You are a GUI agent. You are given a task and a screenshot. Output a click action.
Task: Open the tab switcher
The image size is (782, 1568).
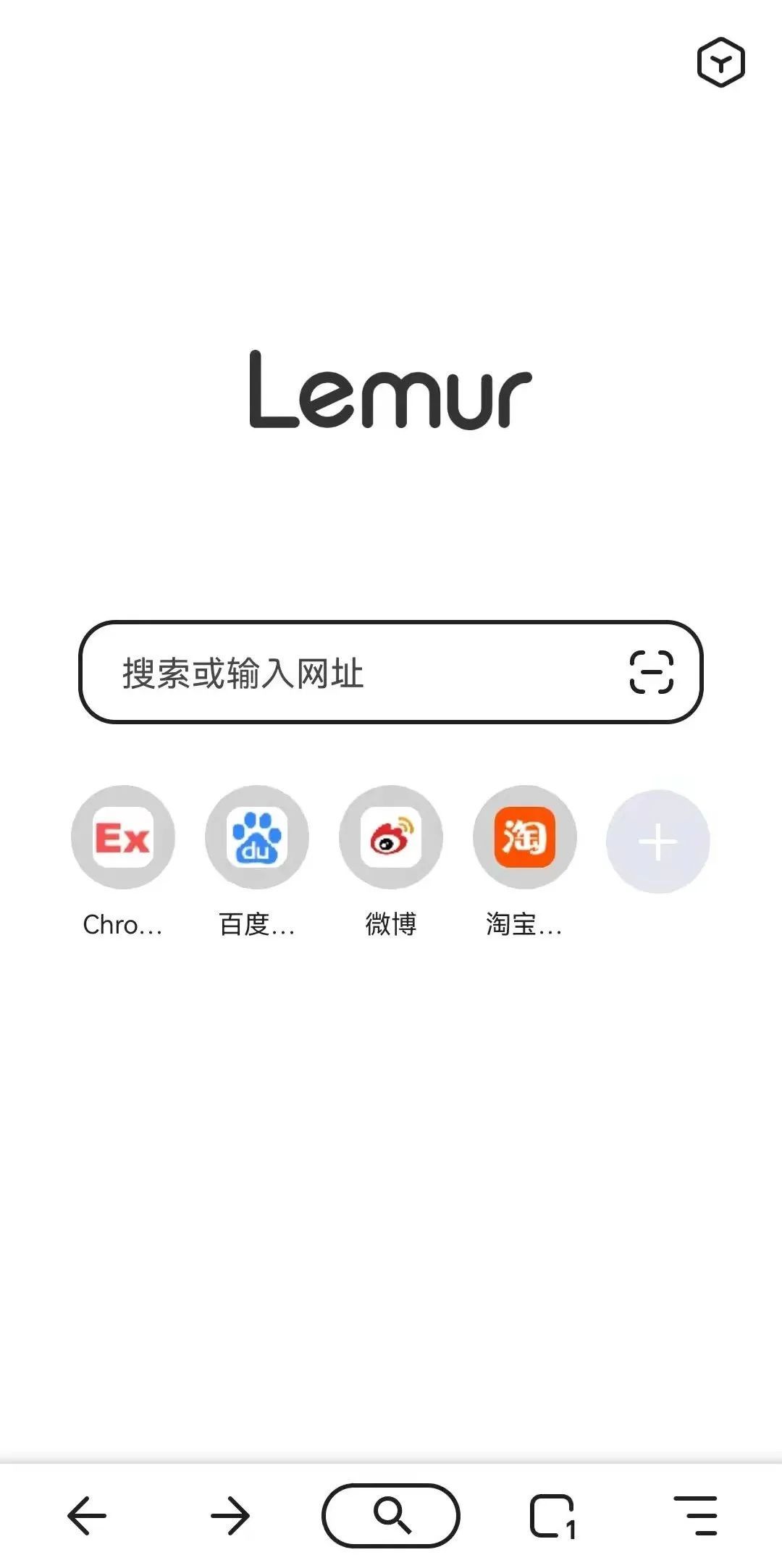(552, 1515)
